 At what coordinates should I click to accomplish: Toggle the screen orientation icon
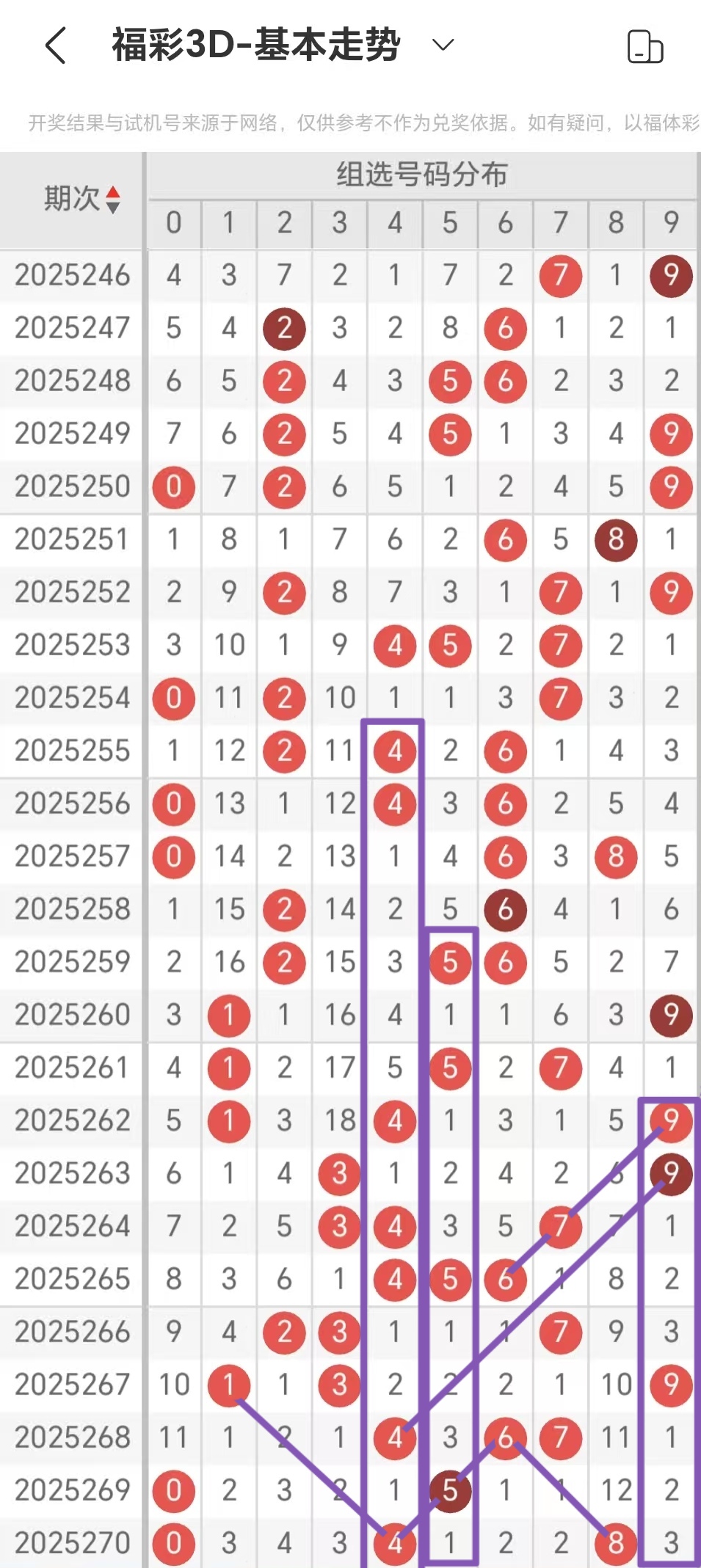tap(644, 46)
